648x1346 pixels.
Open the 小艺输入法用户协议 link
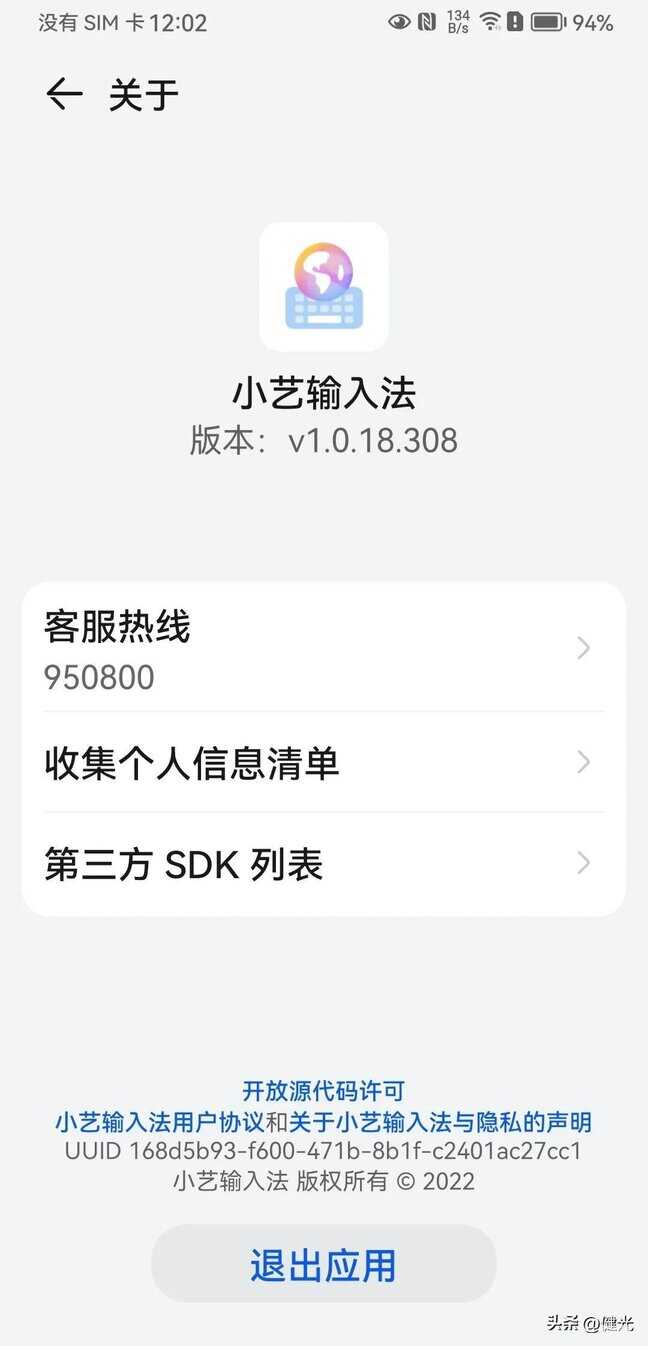tap(159, 1121)
